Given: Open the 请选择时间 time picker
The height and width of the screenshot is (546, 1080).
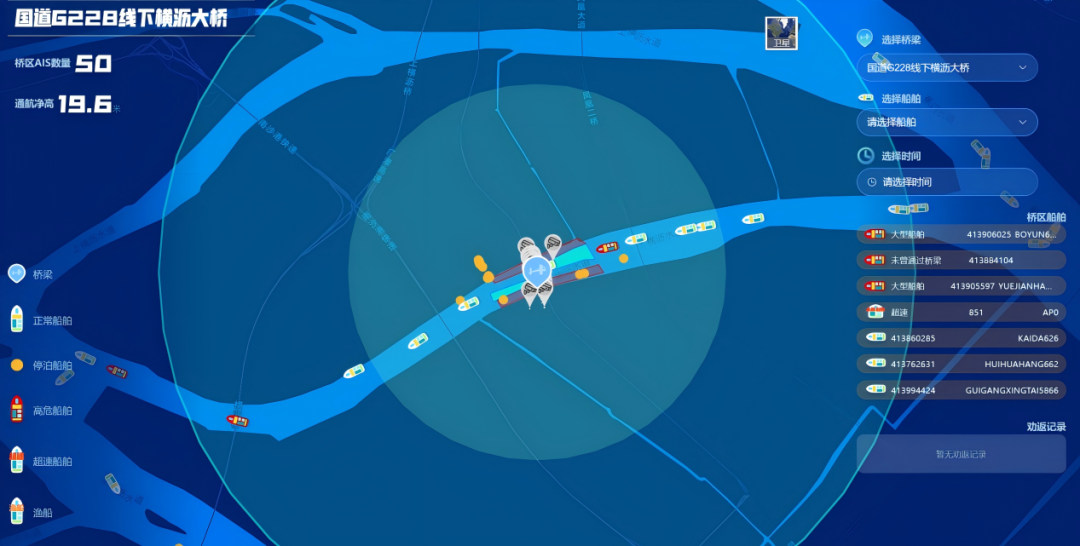Looking at the screenshot, I should [946, 182].
